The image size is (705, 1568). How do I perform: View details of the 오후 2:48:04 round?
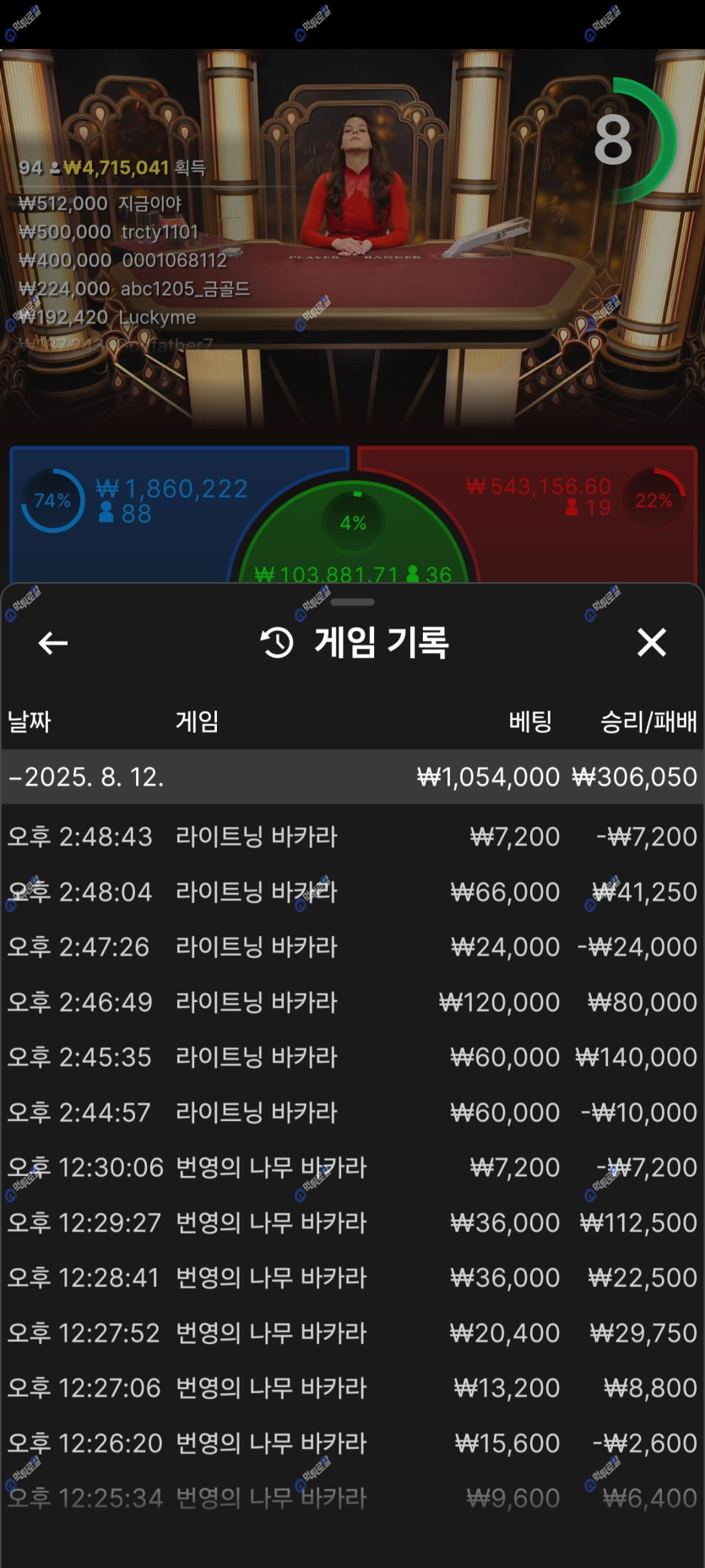coord(352,891)
